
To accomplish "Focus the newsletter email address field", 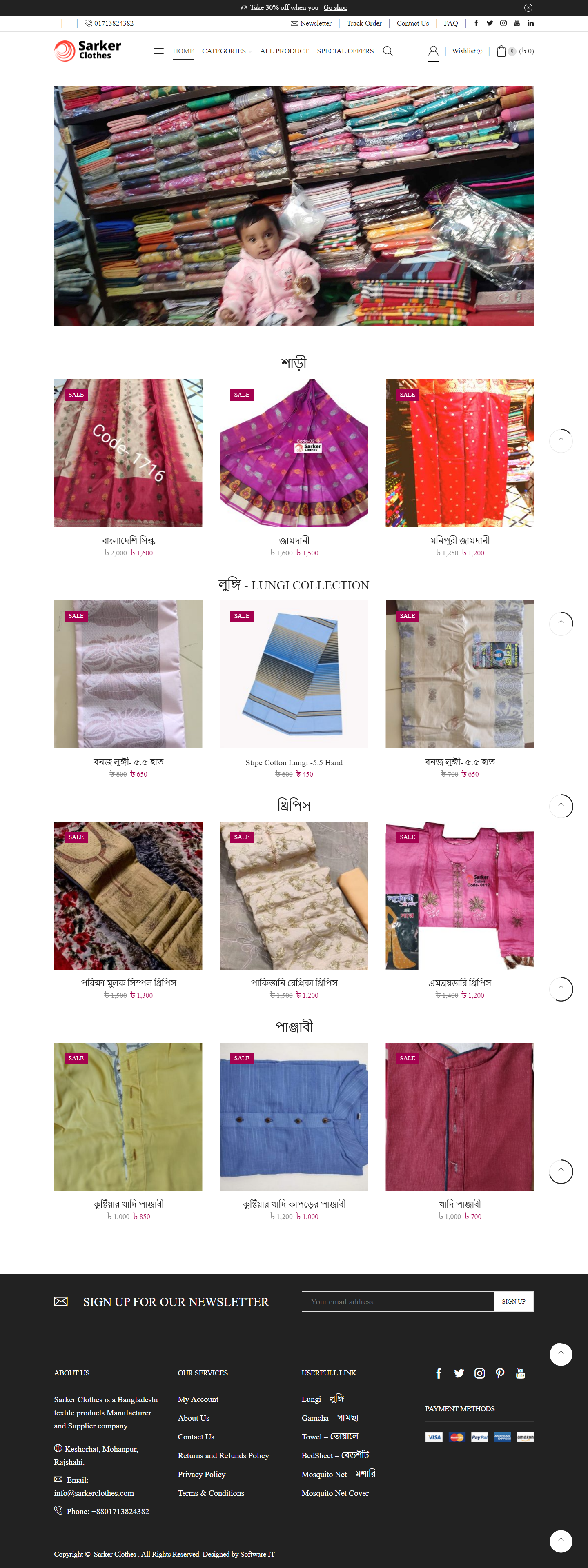I will 397,1301.
